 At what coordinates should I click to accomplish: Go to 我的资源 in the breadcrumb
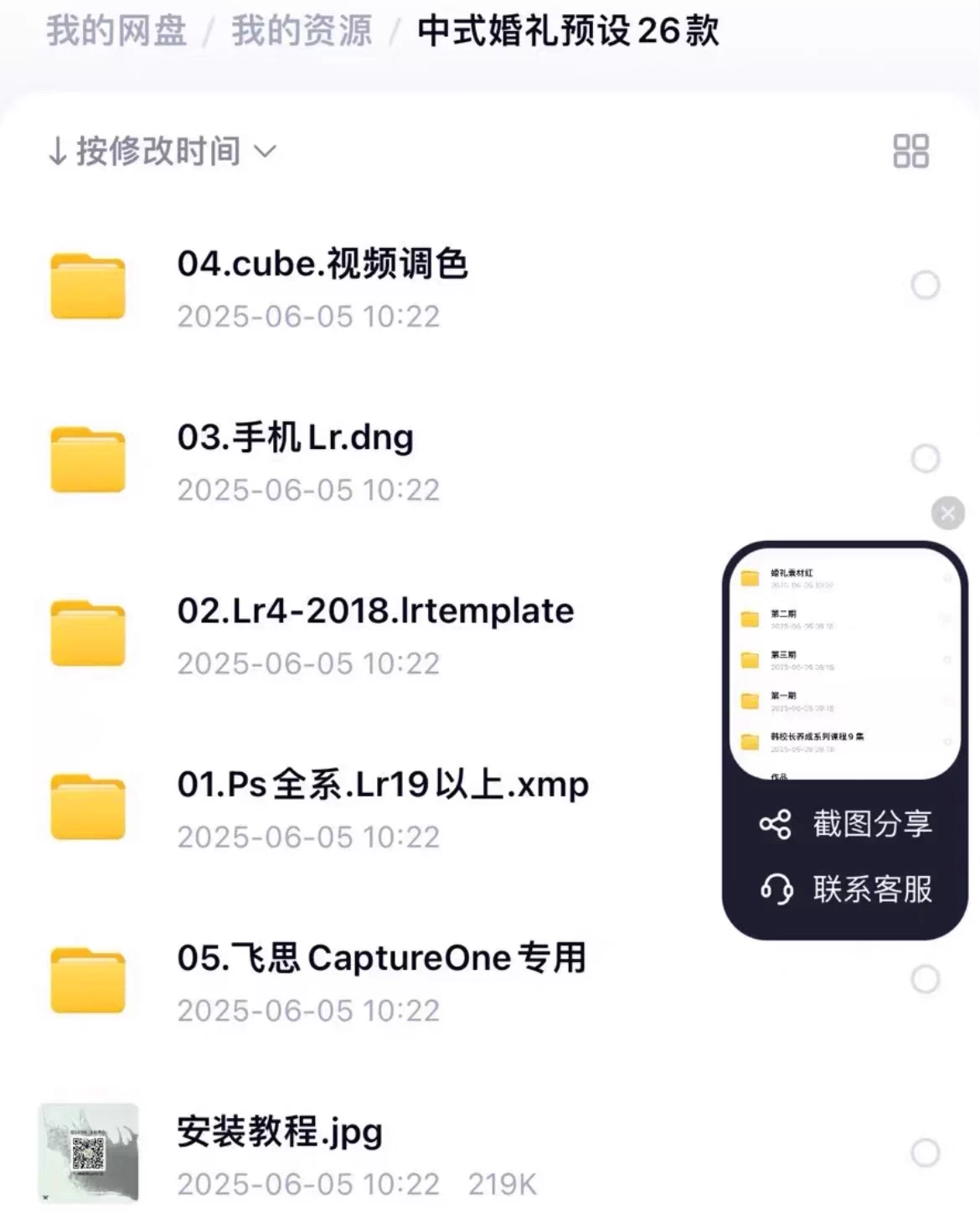point(302,32)
